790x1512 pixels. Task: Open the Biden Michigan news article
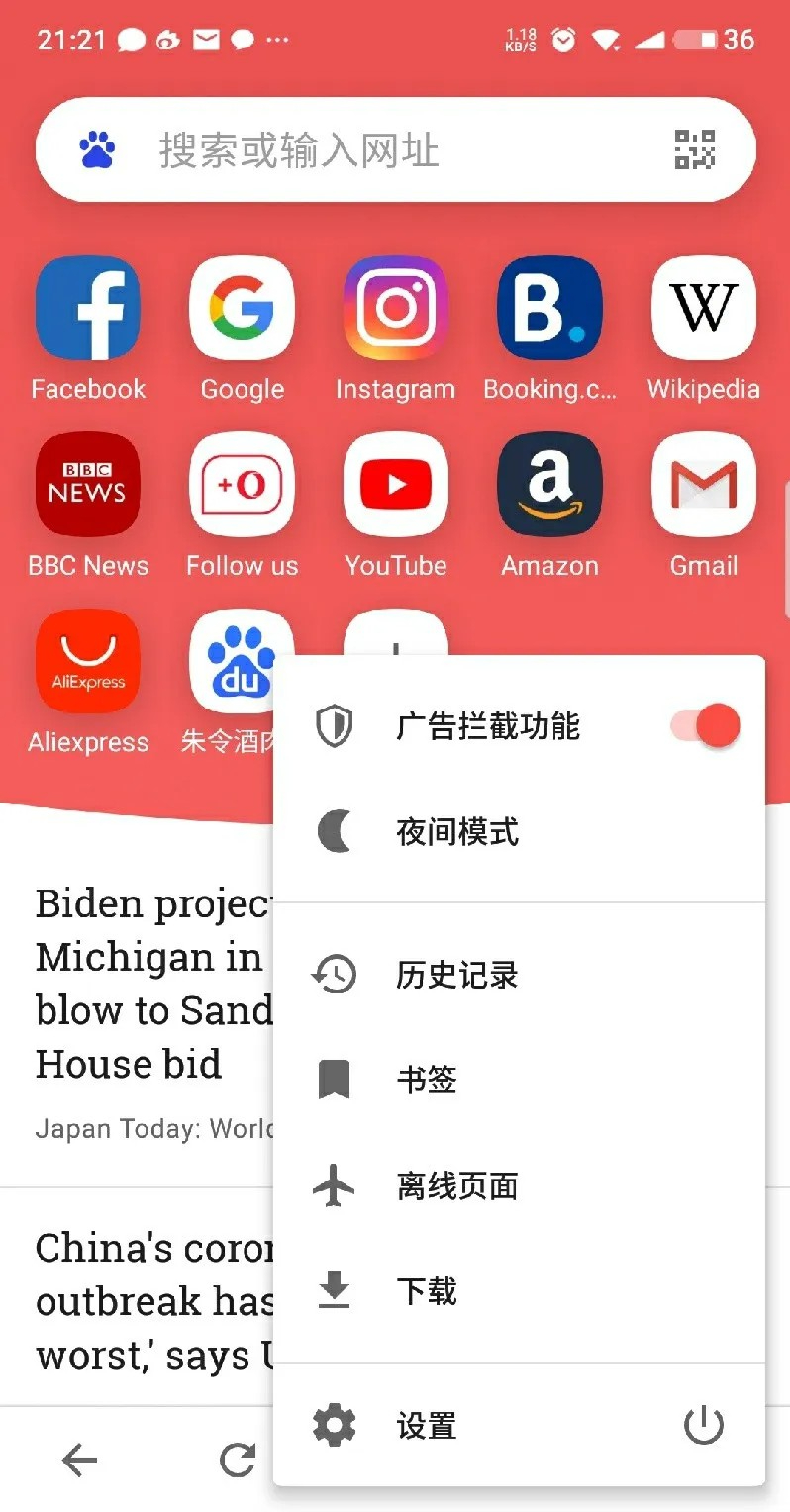coord(139,983)
